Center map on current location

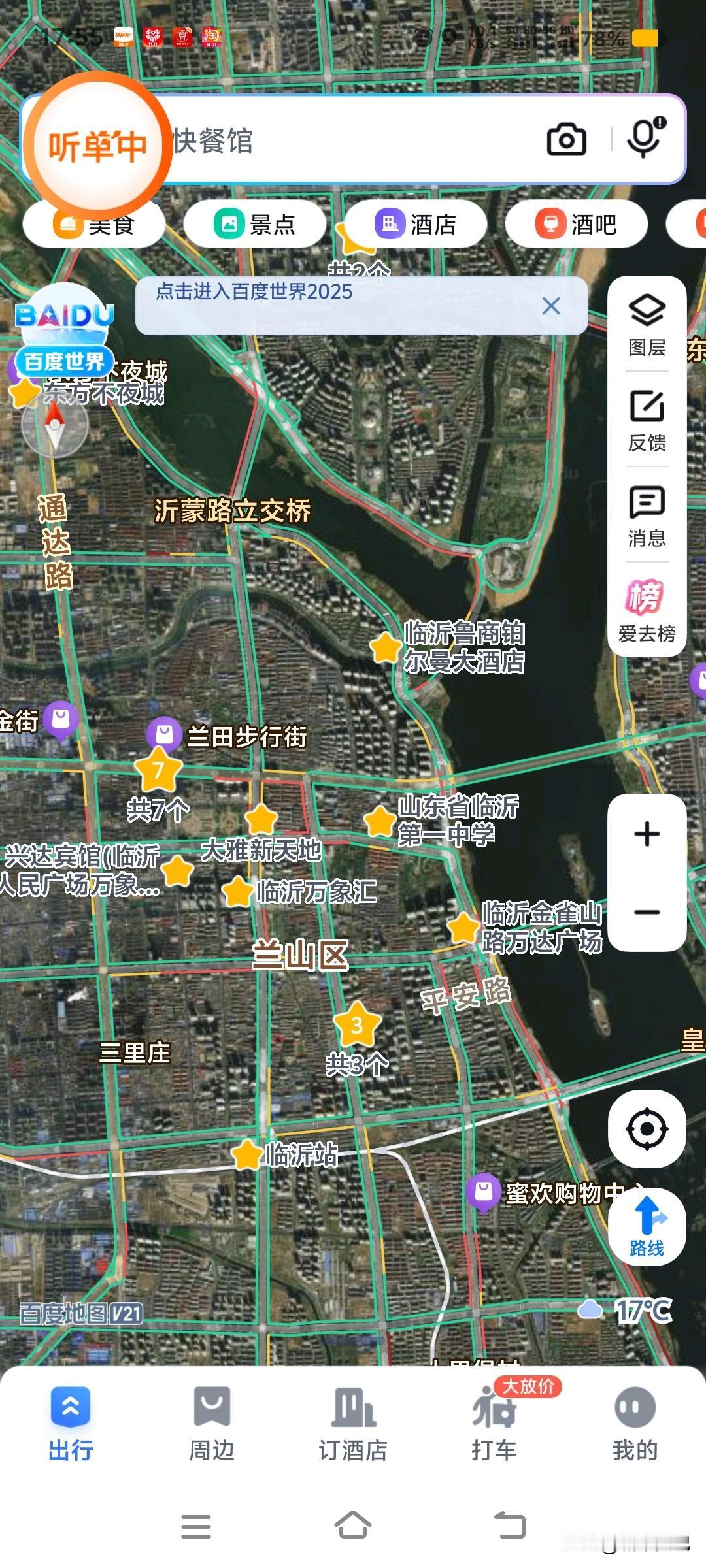(646, 1130)
